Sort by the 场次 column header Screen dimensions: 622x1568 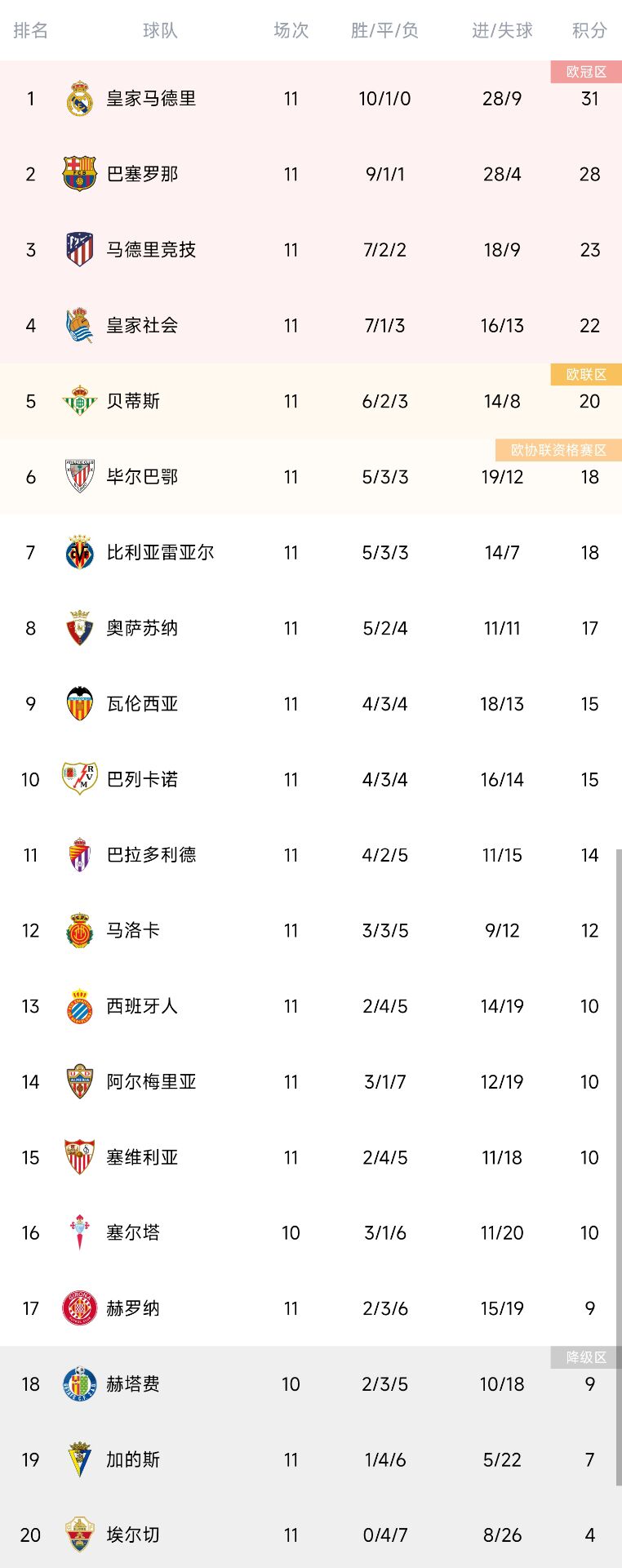291,32
